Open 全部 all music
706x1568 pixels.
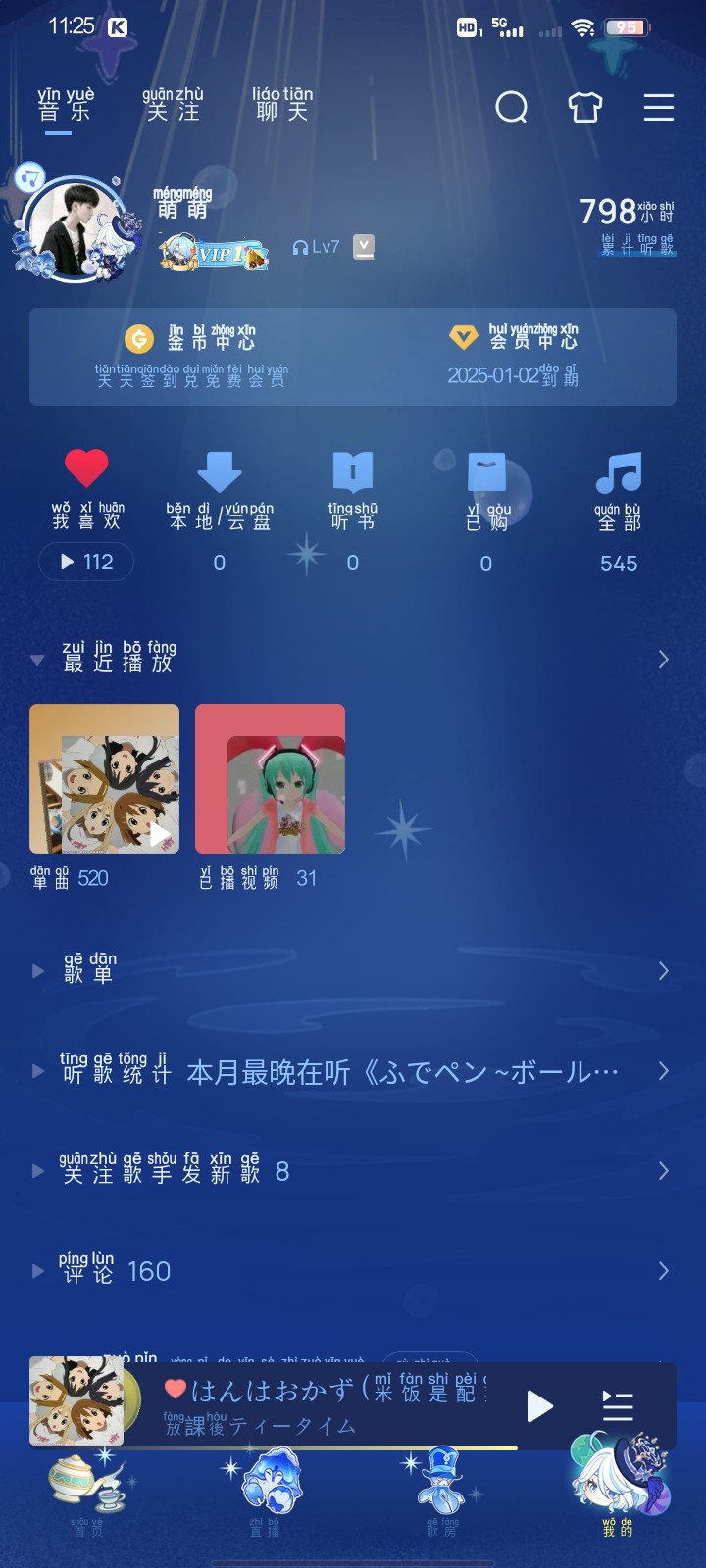(619, 490)
